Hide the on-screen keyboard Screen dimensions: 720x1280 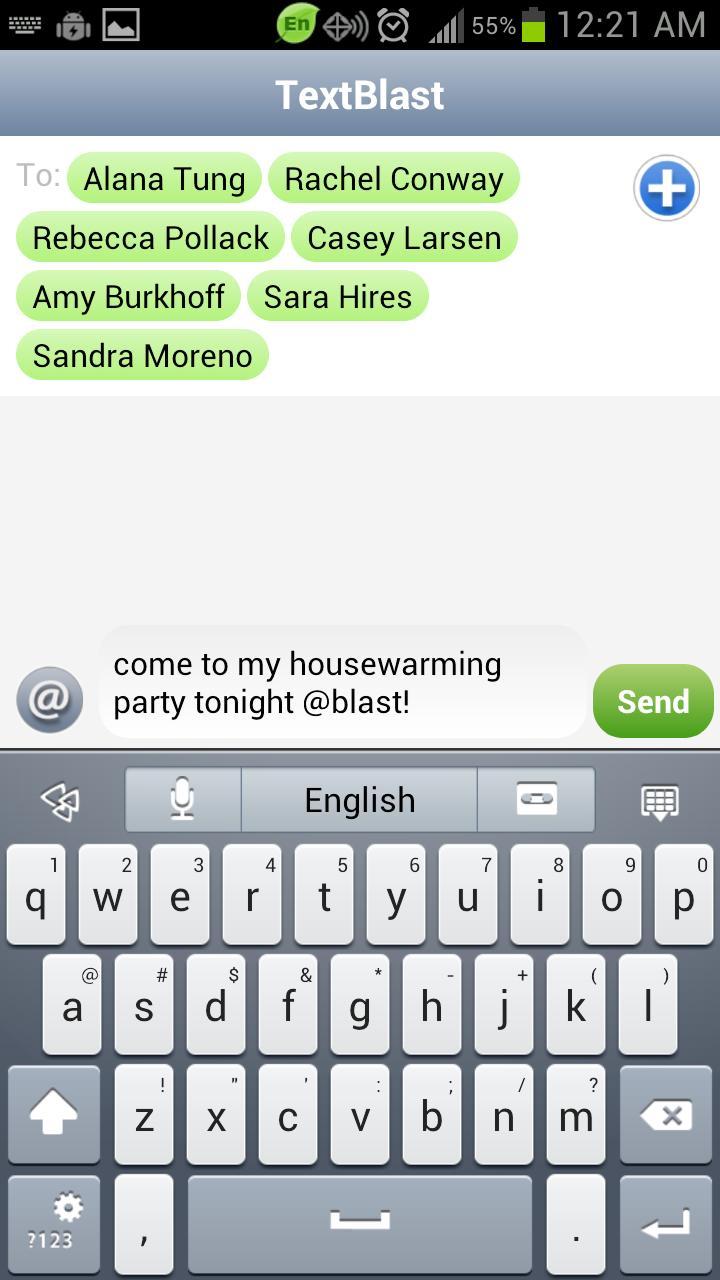[659, 801]
